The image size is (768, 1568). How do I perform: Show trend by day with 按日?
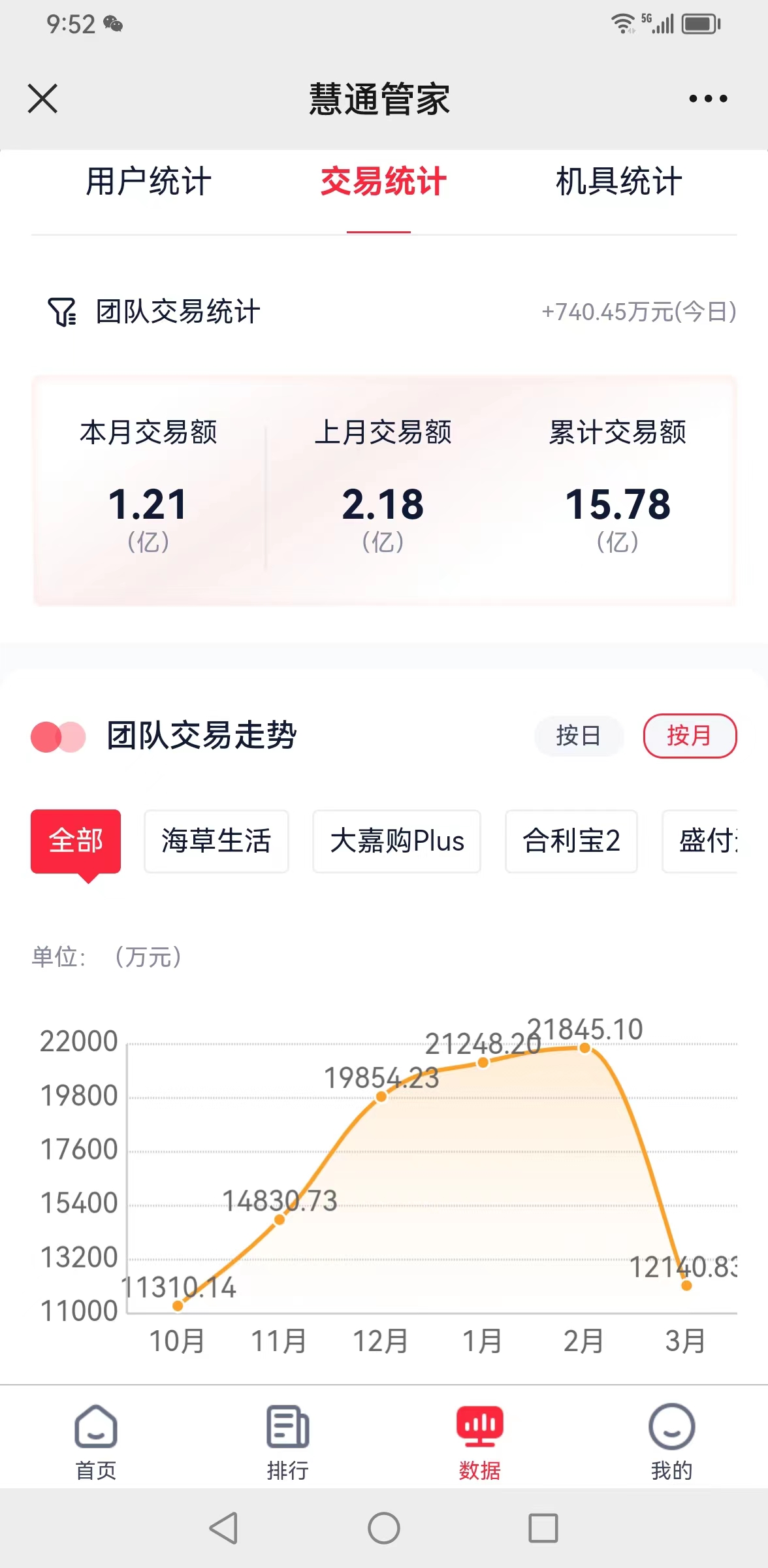578,736
